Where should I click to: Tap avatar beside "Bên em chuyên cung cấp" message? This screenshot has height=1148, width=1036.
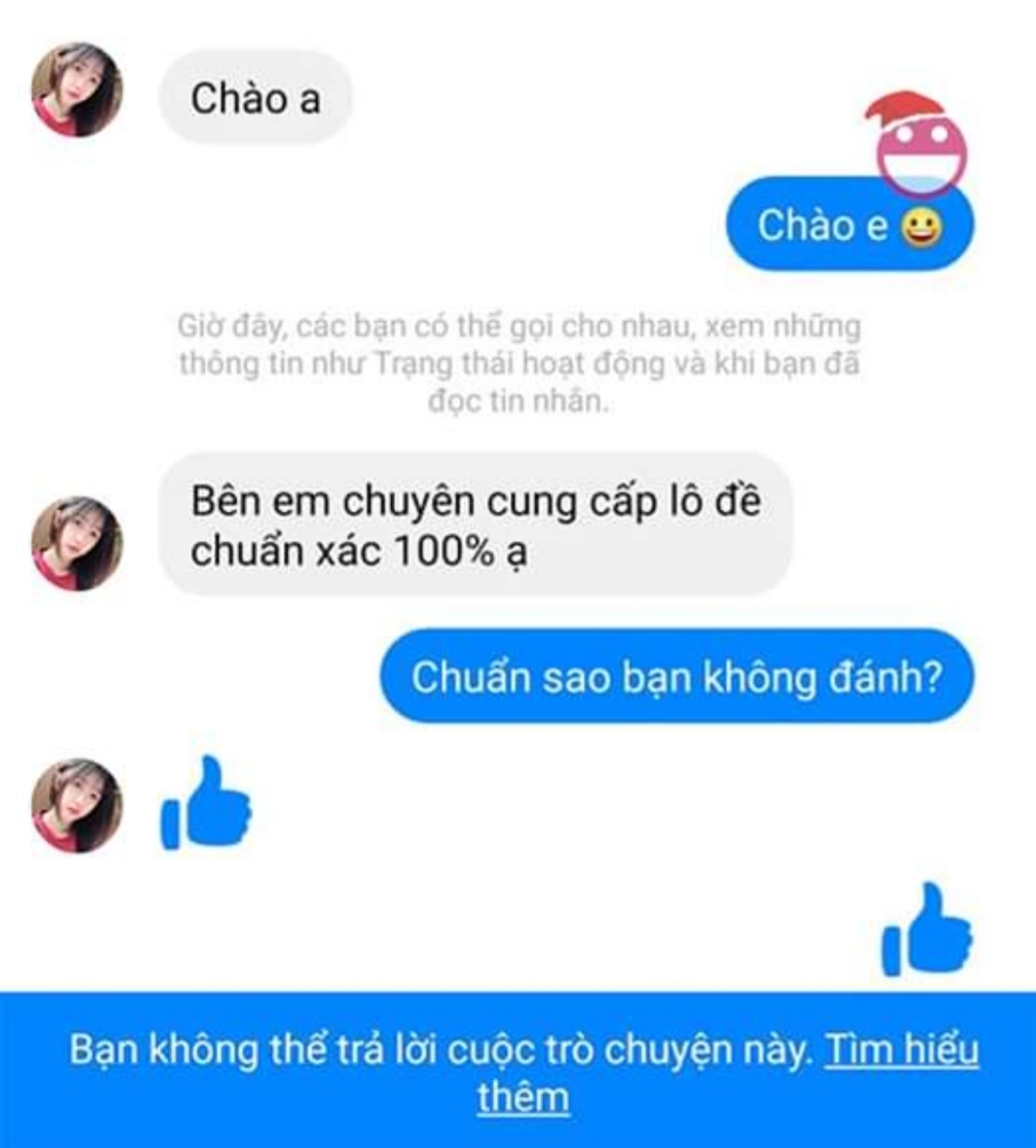(x=77, y=543)
